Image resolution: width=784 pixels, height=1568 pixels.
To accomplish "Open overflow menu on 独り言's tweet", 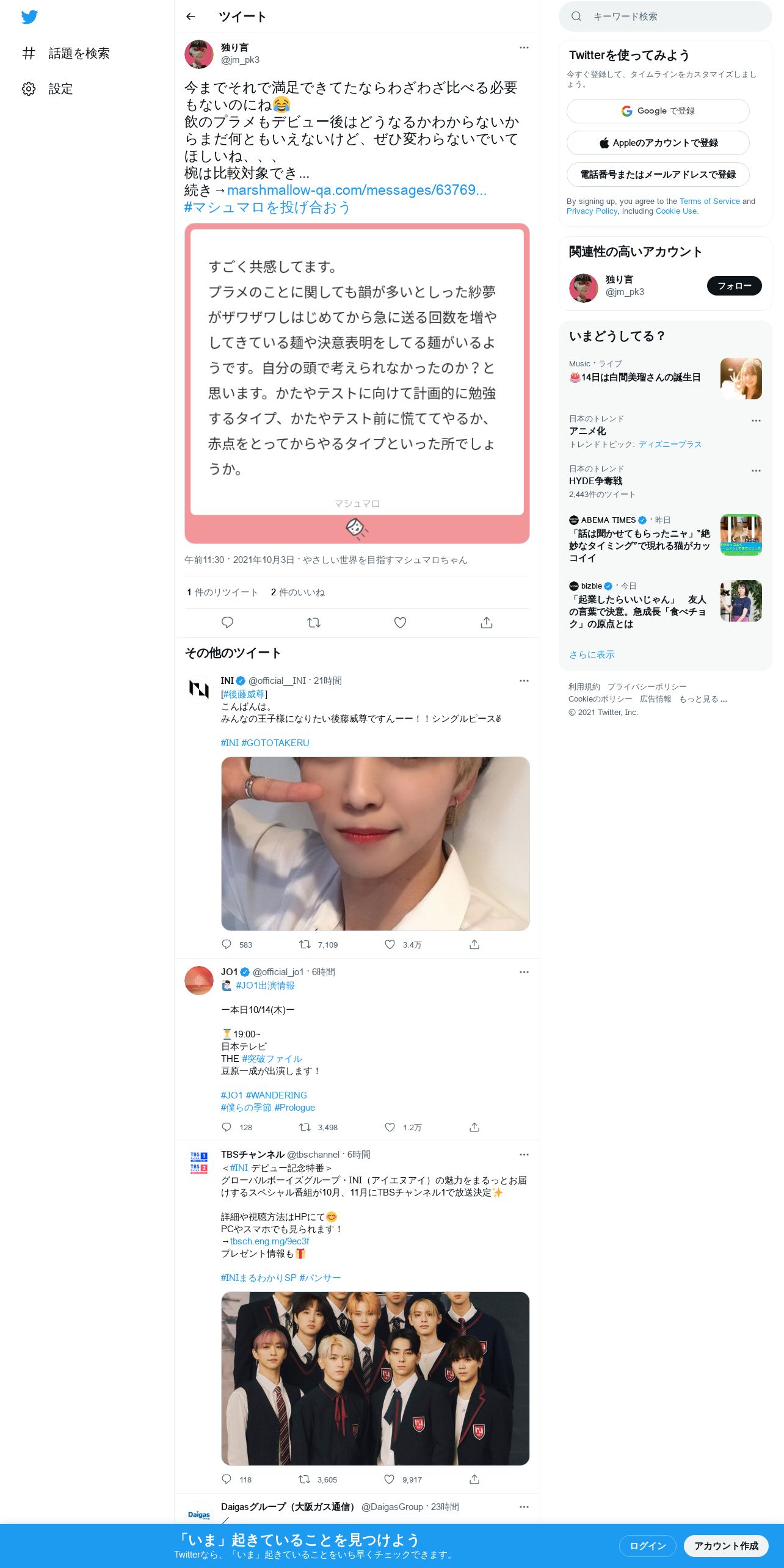I will point(524,48).
